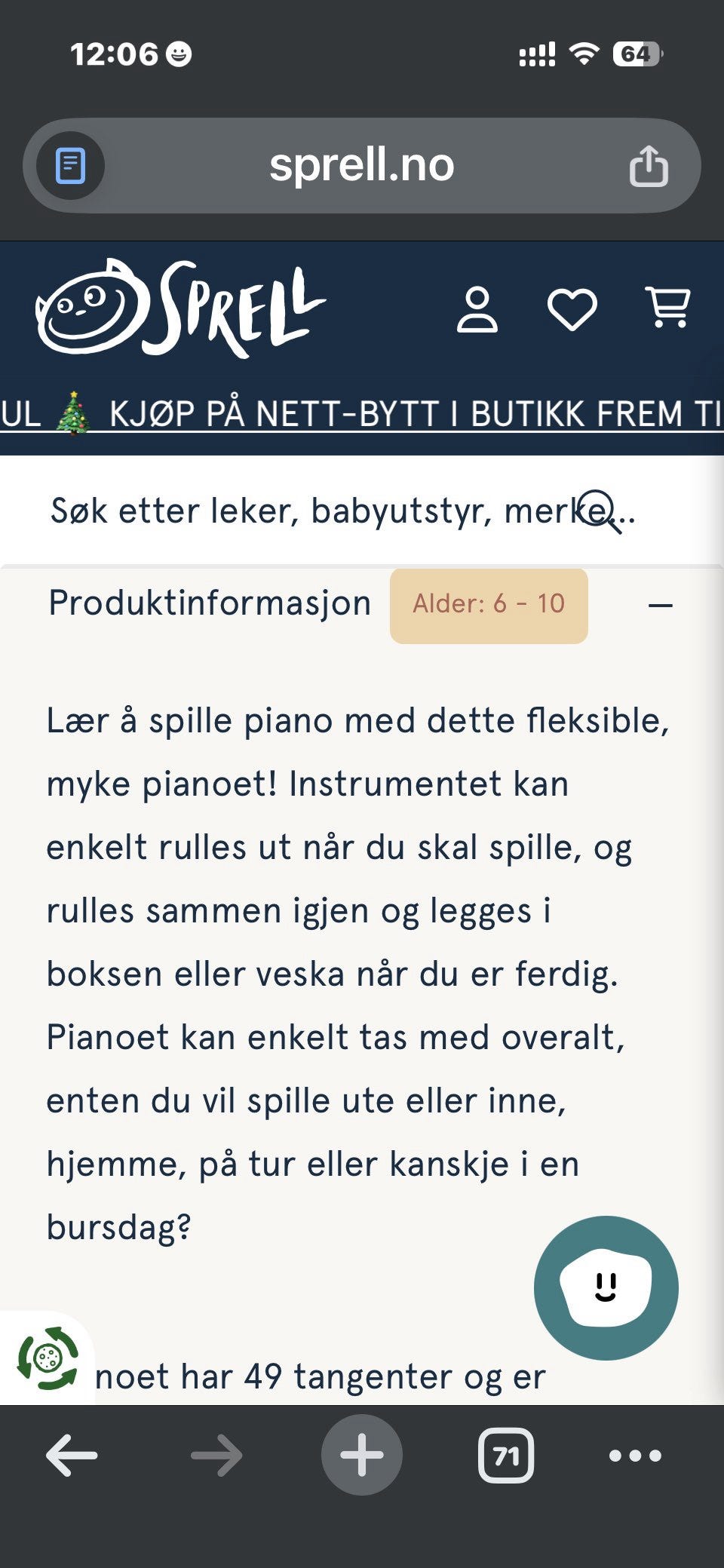
Task: Tap the sprell.no address bar
Action: click(x=362, y=165)
